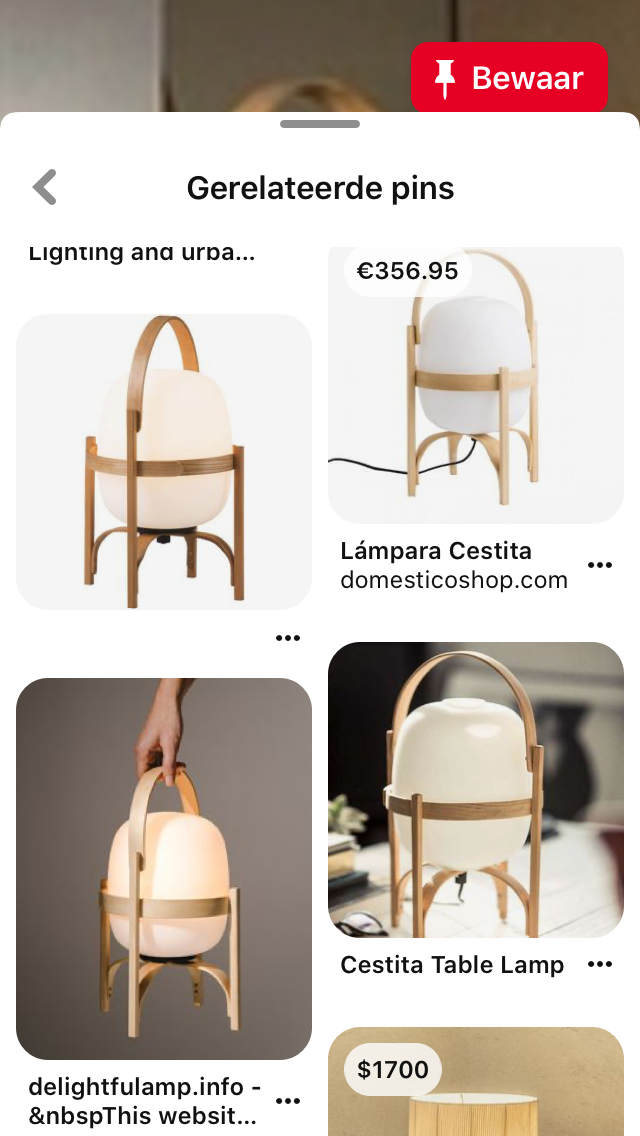The image size is (640, 1136).
Task: Open the Cestita Table Lamp pin image
Action: 475,790
